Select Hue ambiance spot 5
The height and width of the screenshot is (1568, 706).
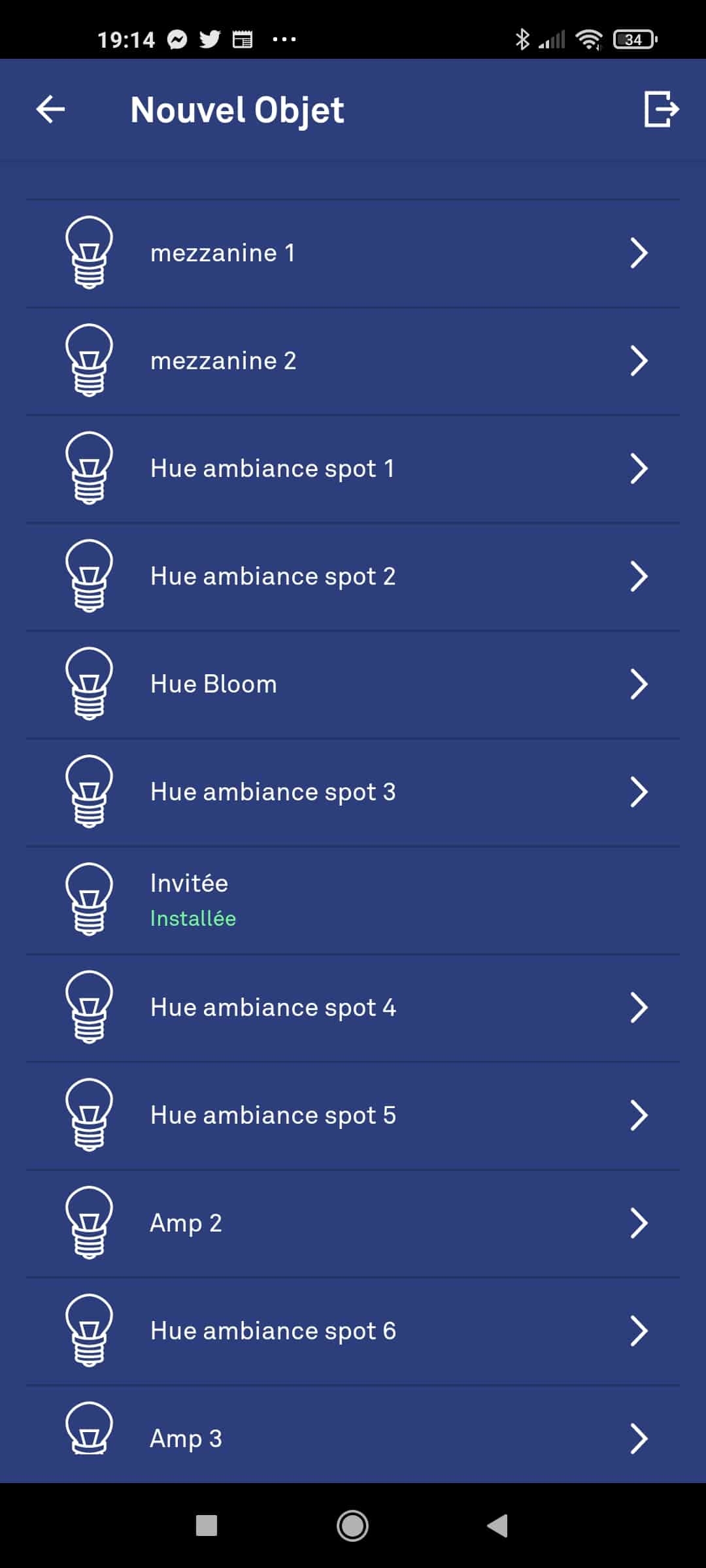(x=353, y=1116)
